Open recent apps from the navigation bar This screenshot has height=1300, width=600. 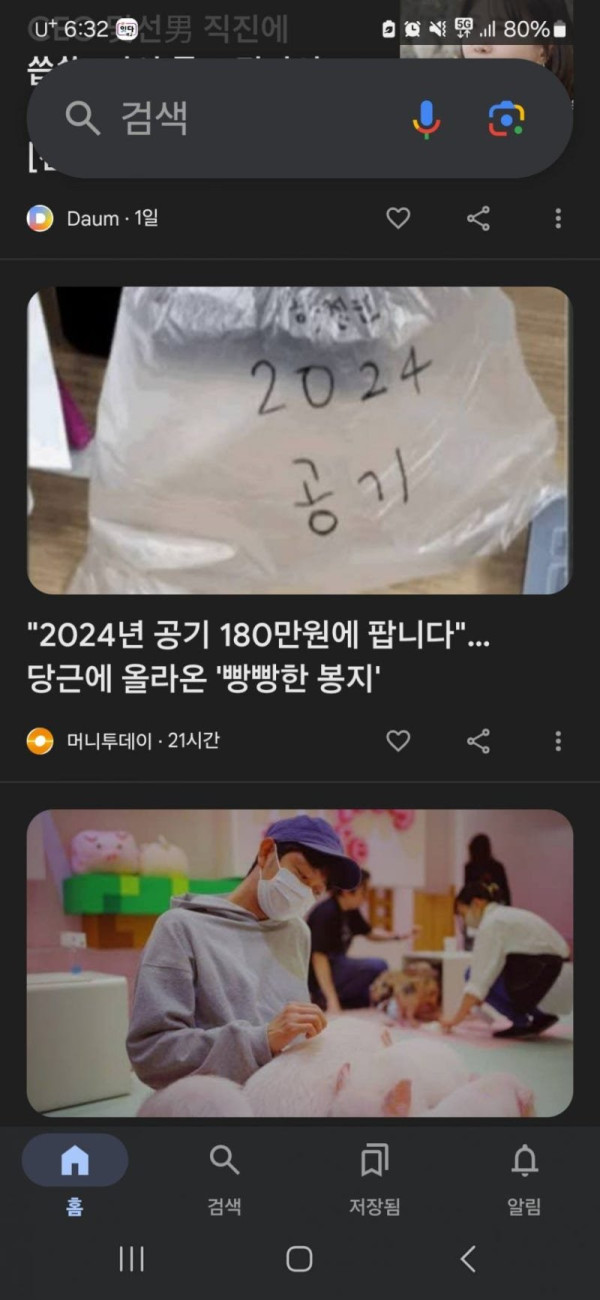pos(131,1259)
